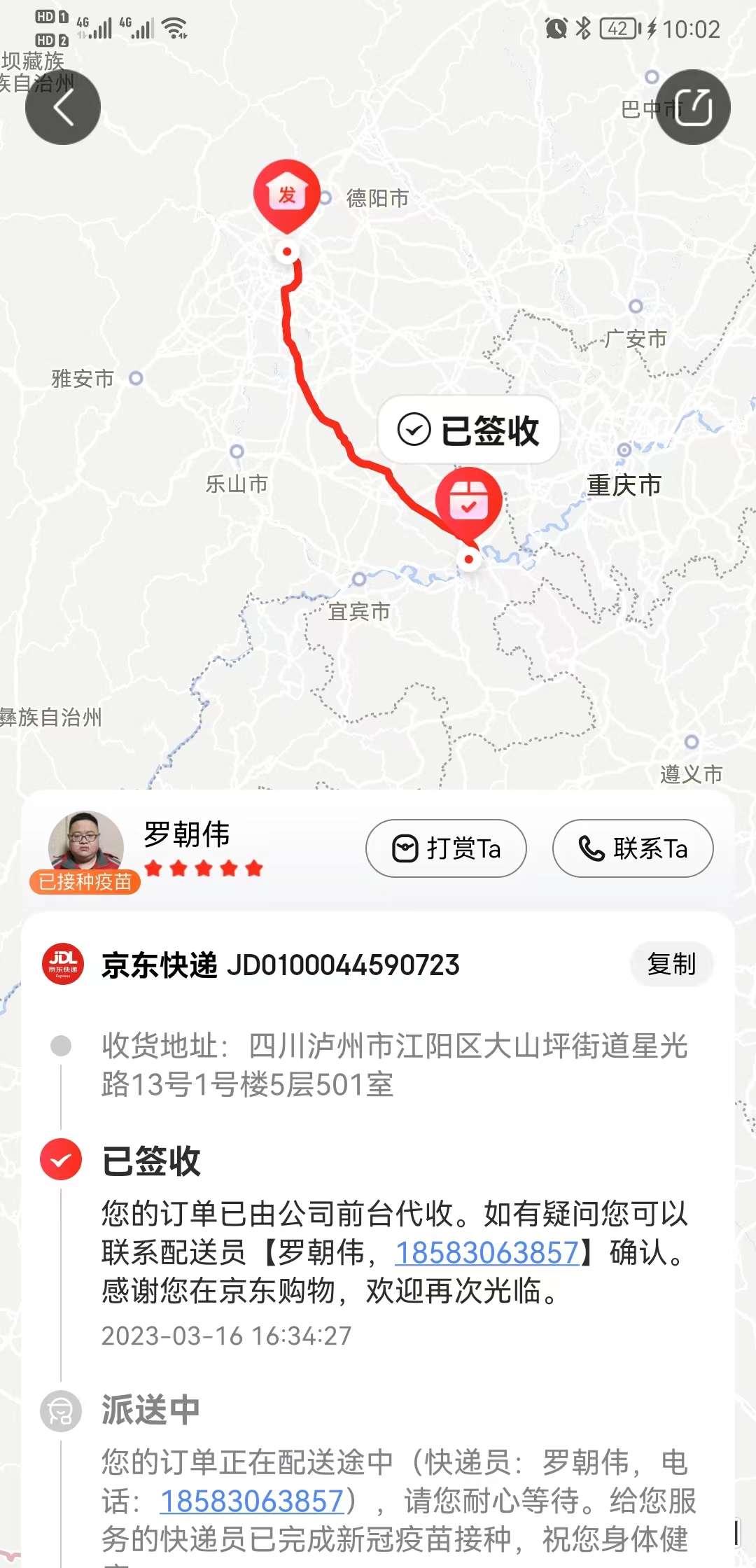Go back using the arrow button

coord(63,107)
